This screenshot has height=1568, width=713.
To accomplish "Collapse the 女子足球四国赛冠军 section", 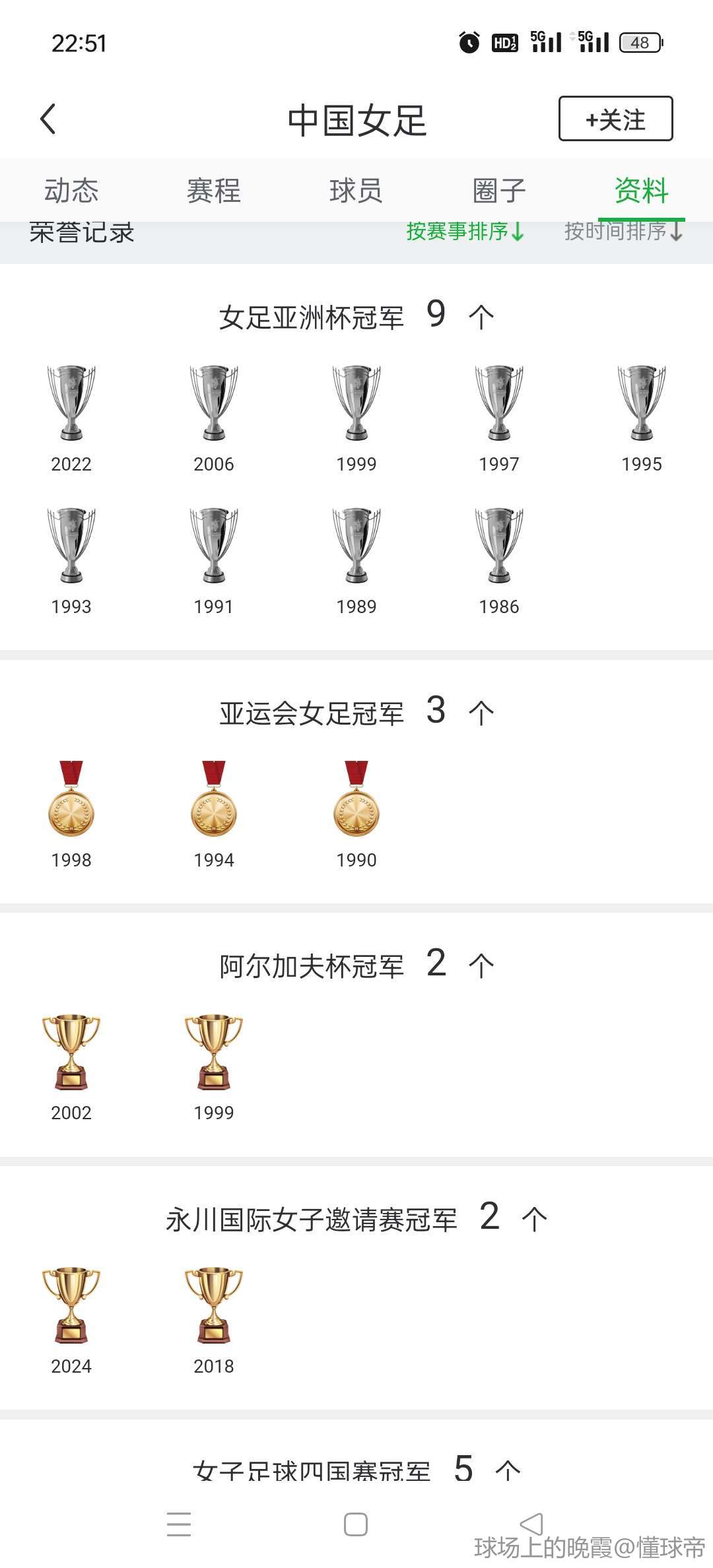I will click(x=508, y=1470).
